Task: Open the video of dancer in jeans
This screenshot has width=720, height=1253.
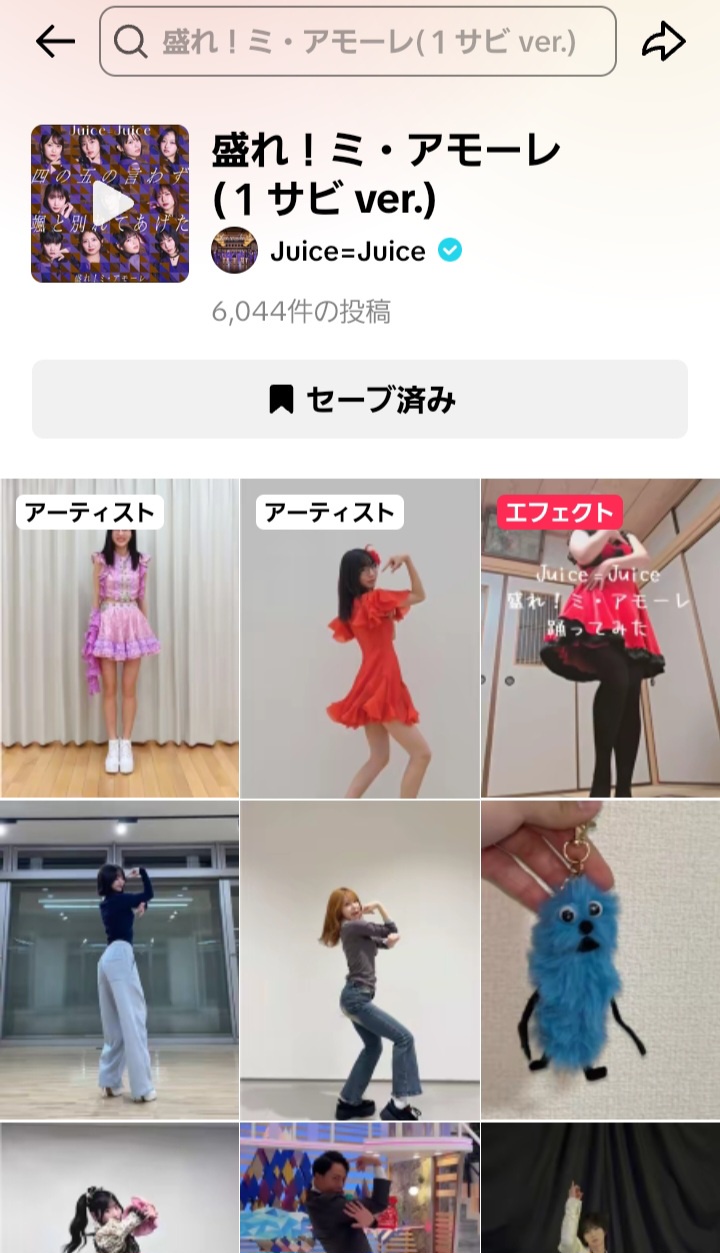Action: coord(360,960)
